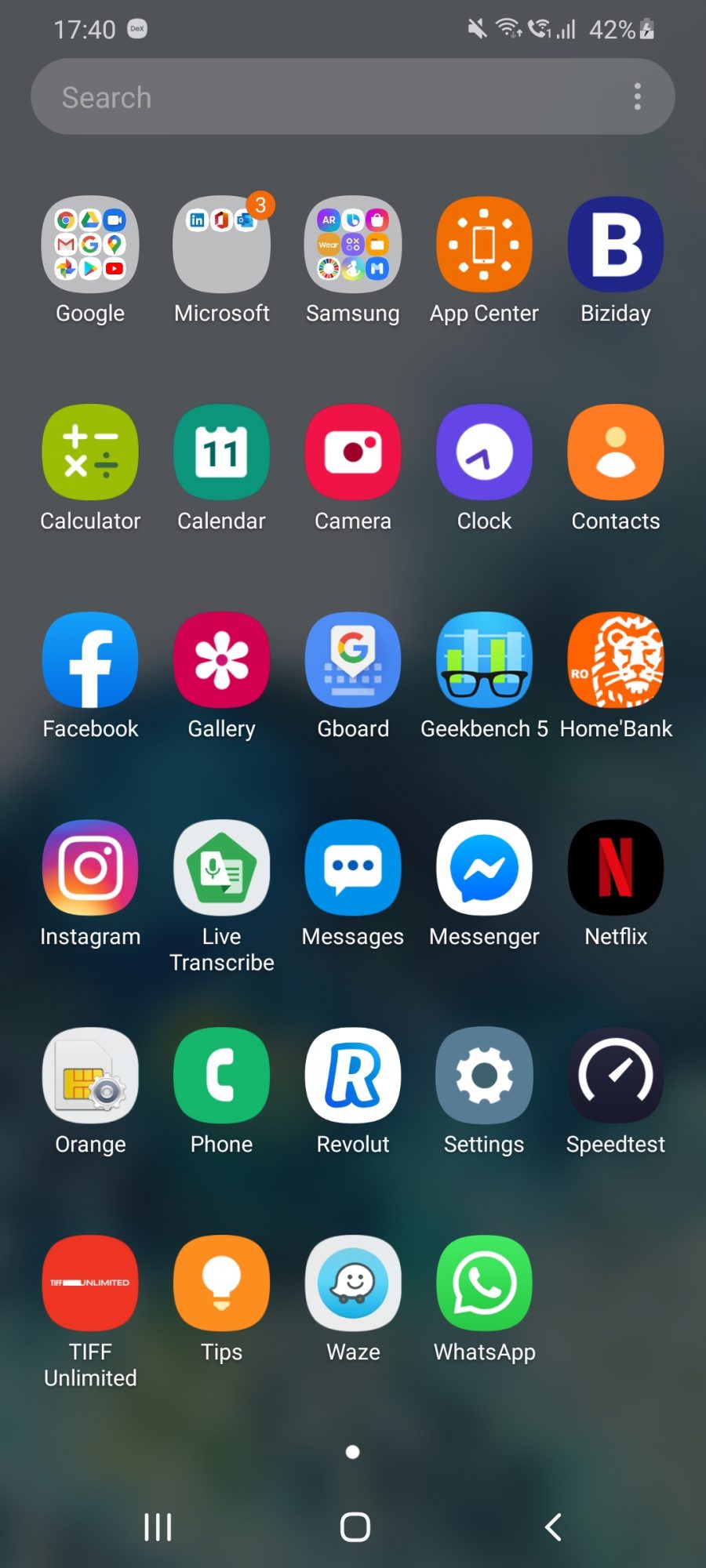Open the three-dot more options menu
The image size is (706, 1568).
638,97
